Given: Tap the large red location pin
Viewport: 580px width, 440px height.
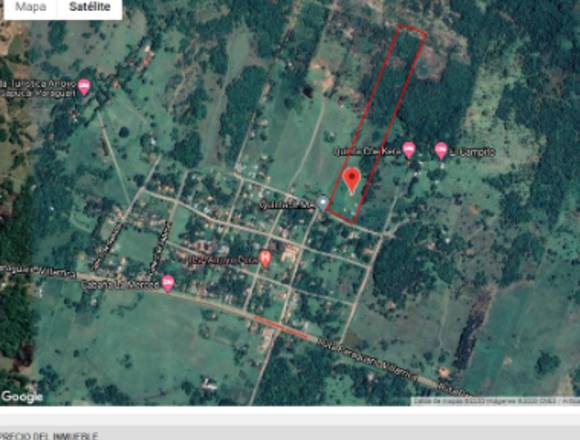Looking at the screenshot, I should click(351, 180).
